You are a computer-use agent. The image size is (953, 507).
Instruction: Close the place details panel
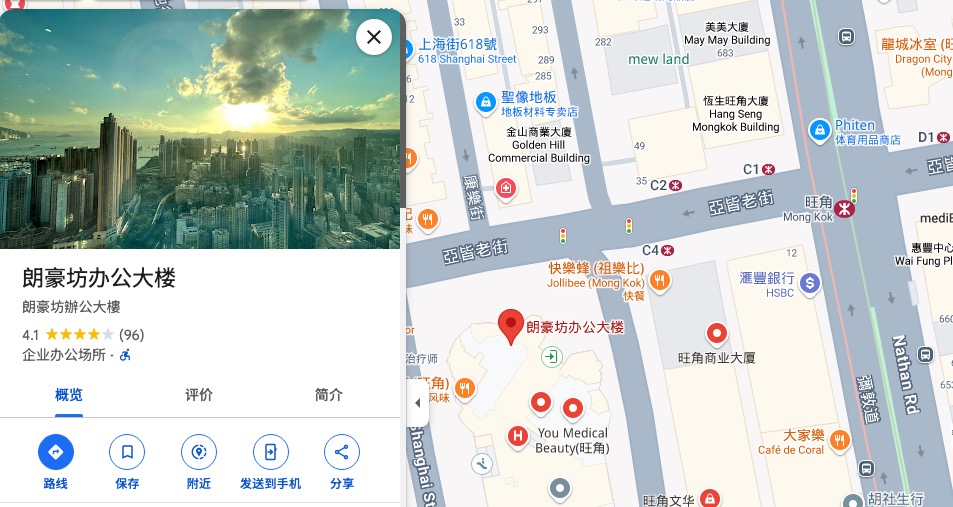pyautogui.click(x=373, y=38)
